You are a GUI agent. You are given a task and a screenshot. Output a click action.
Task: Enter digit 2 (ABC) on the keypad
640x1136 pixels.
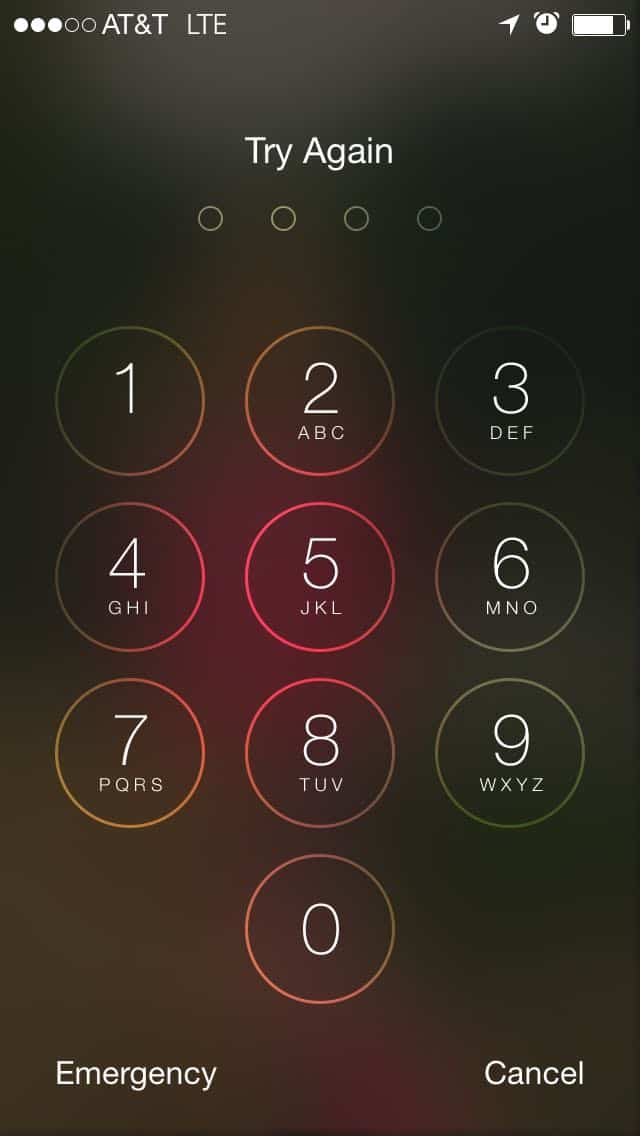pyautogui.click(x=320, y=401)
